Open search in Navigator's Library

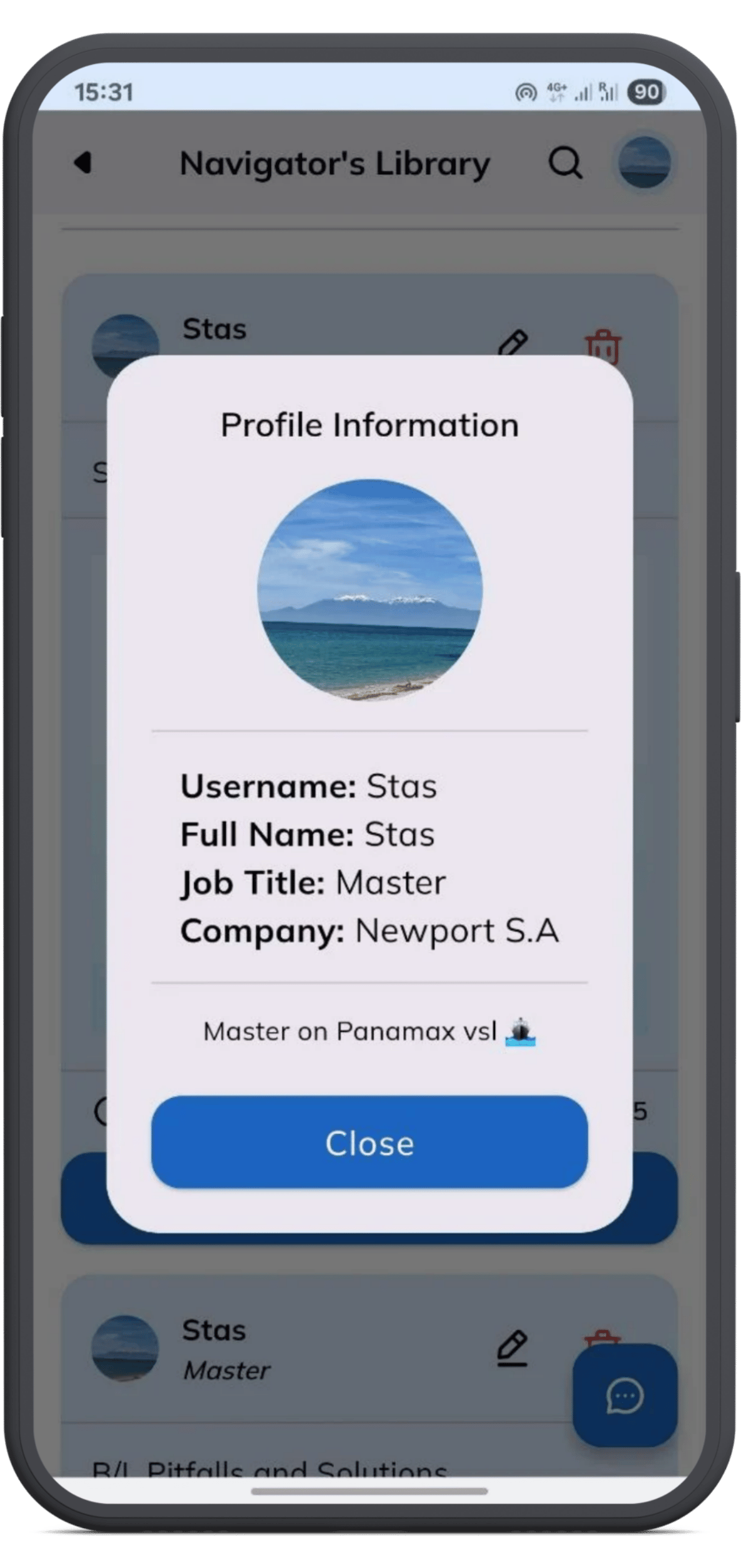coord(565,163)
